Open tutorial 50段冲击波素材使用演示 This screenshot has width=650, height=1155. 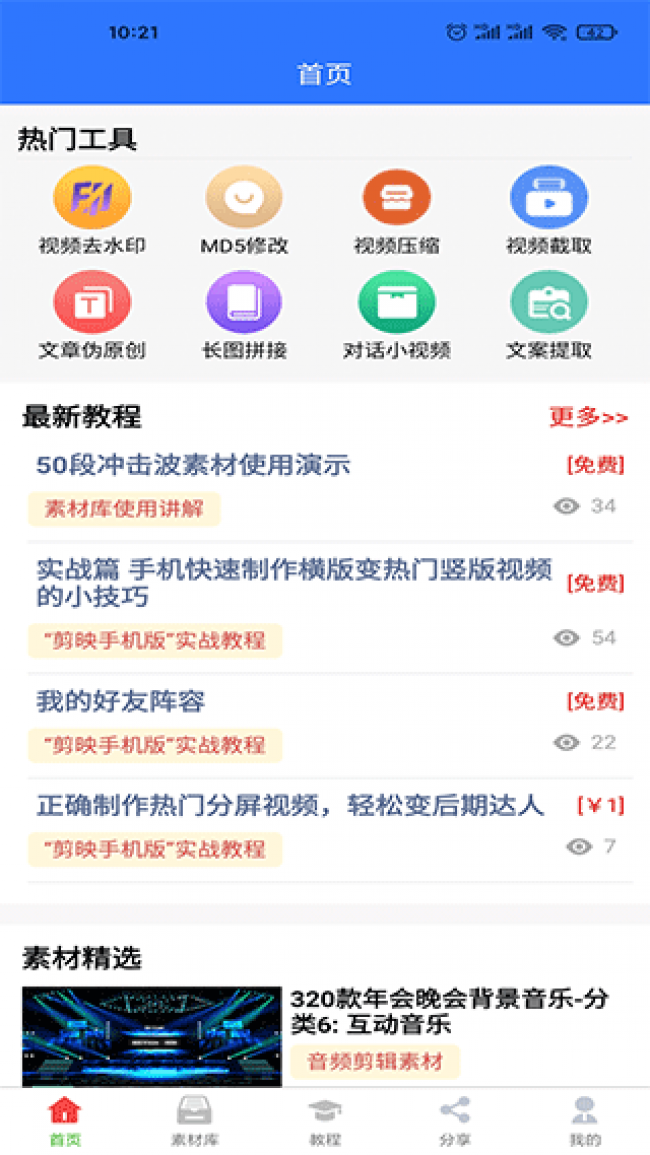click(193, 465)
